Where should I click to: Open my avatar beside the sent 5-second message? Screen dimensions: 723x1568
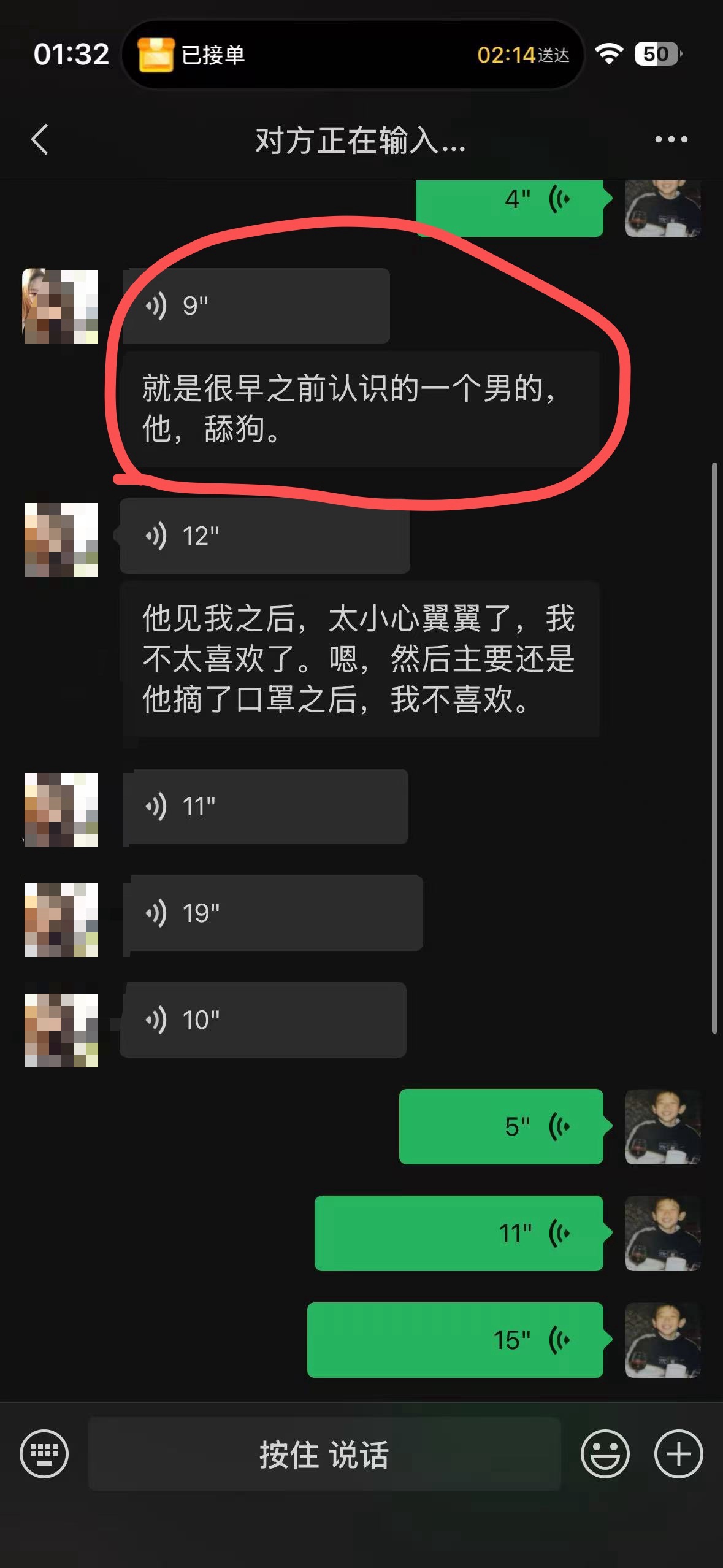point(663,1127)
